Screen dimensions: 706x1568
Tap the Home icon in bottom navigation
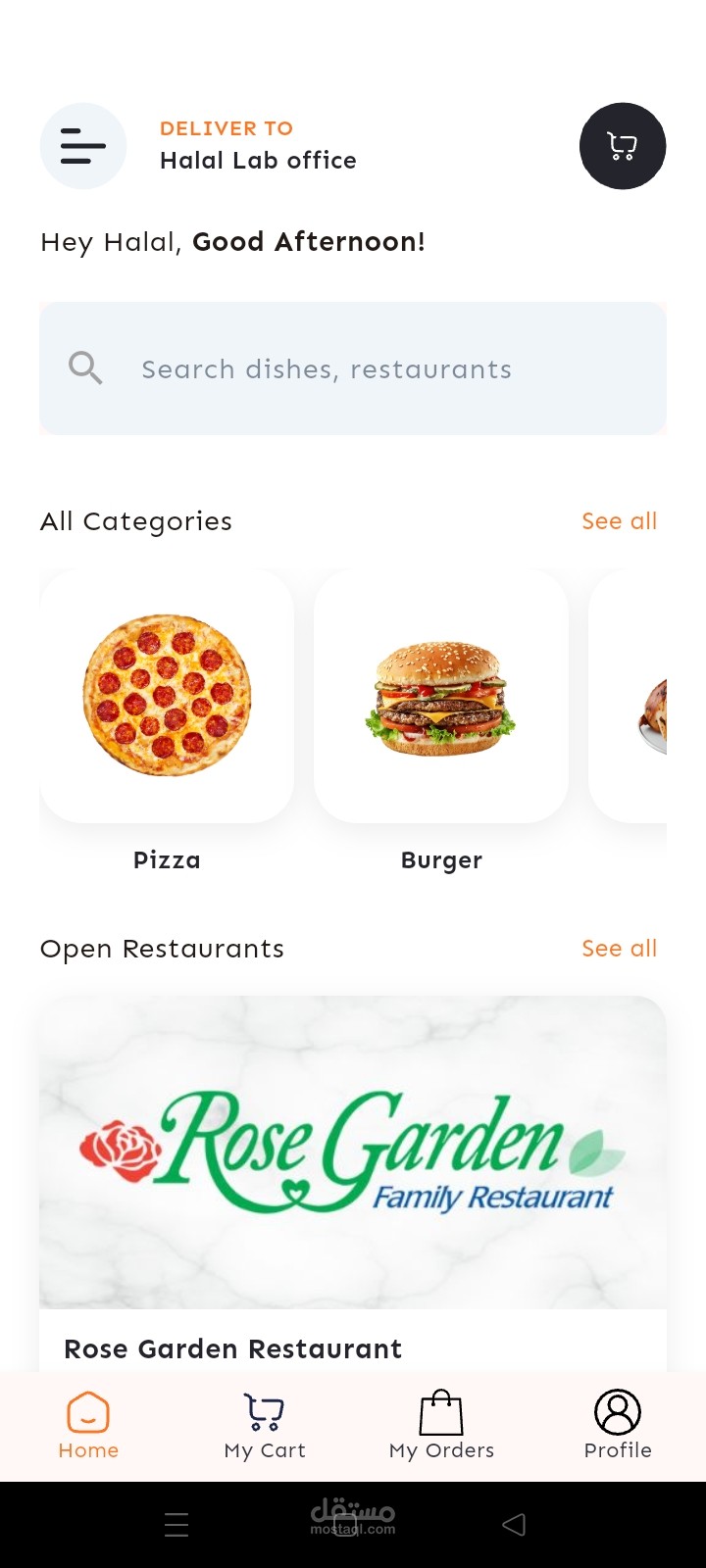point(88,1411)
